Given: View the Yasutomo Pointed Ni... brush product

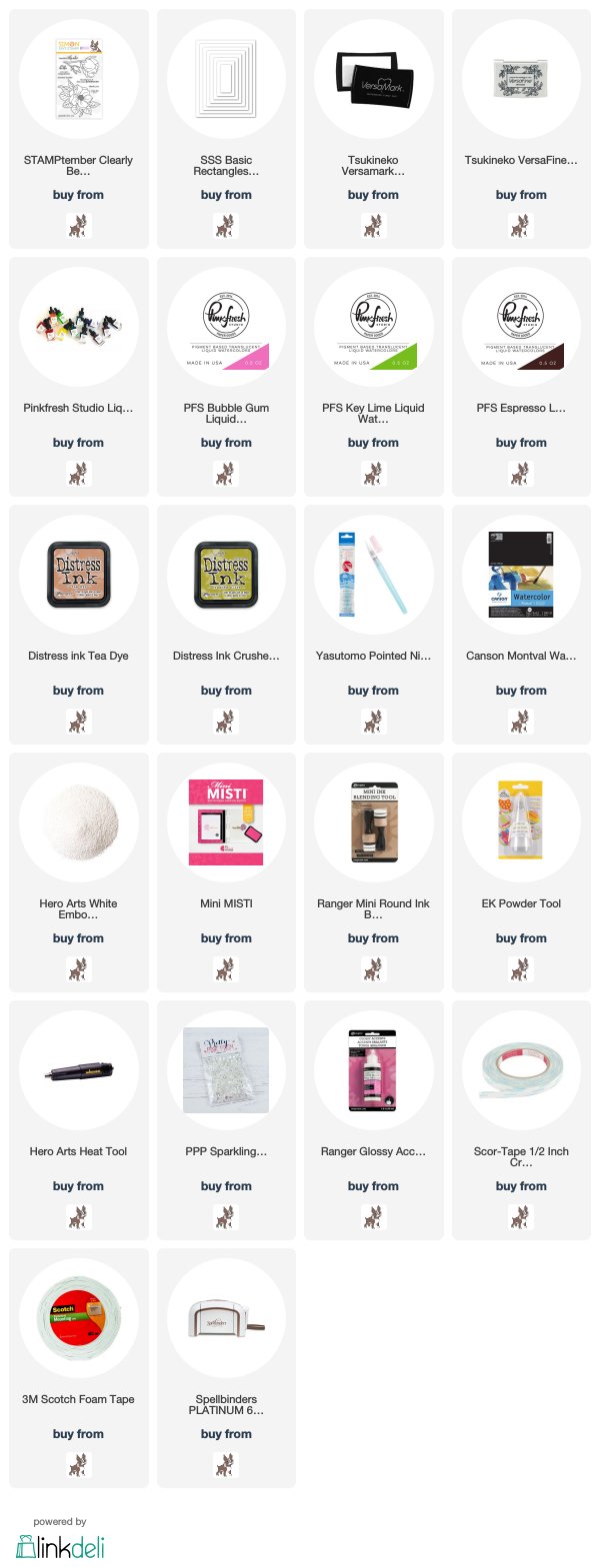Looking at the screenshot, I should coord(373,578).
